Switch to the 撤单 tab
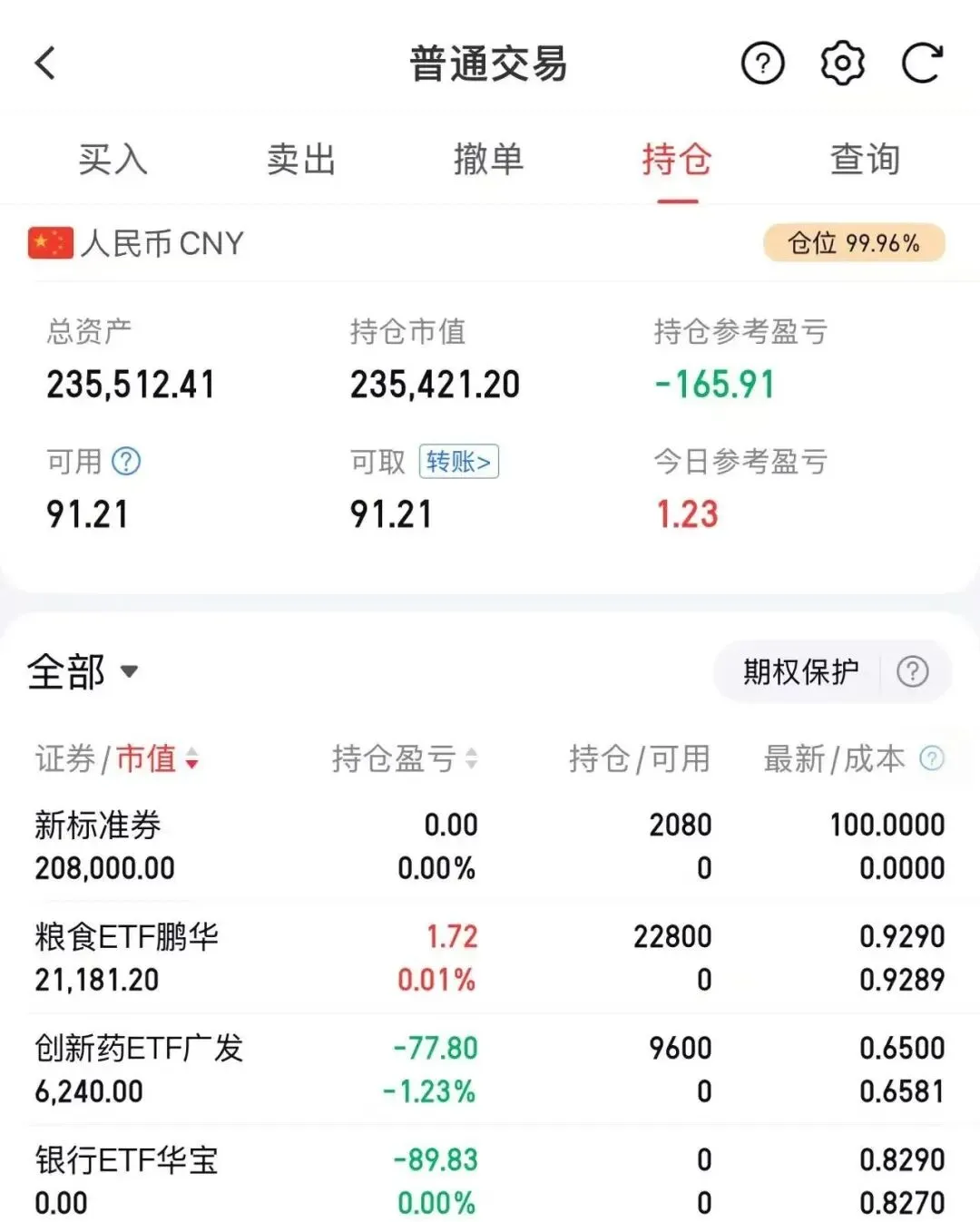Viewport: 980px width, 1222px height. tap(489, 160)
